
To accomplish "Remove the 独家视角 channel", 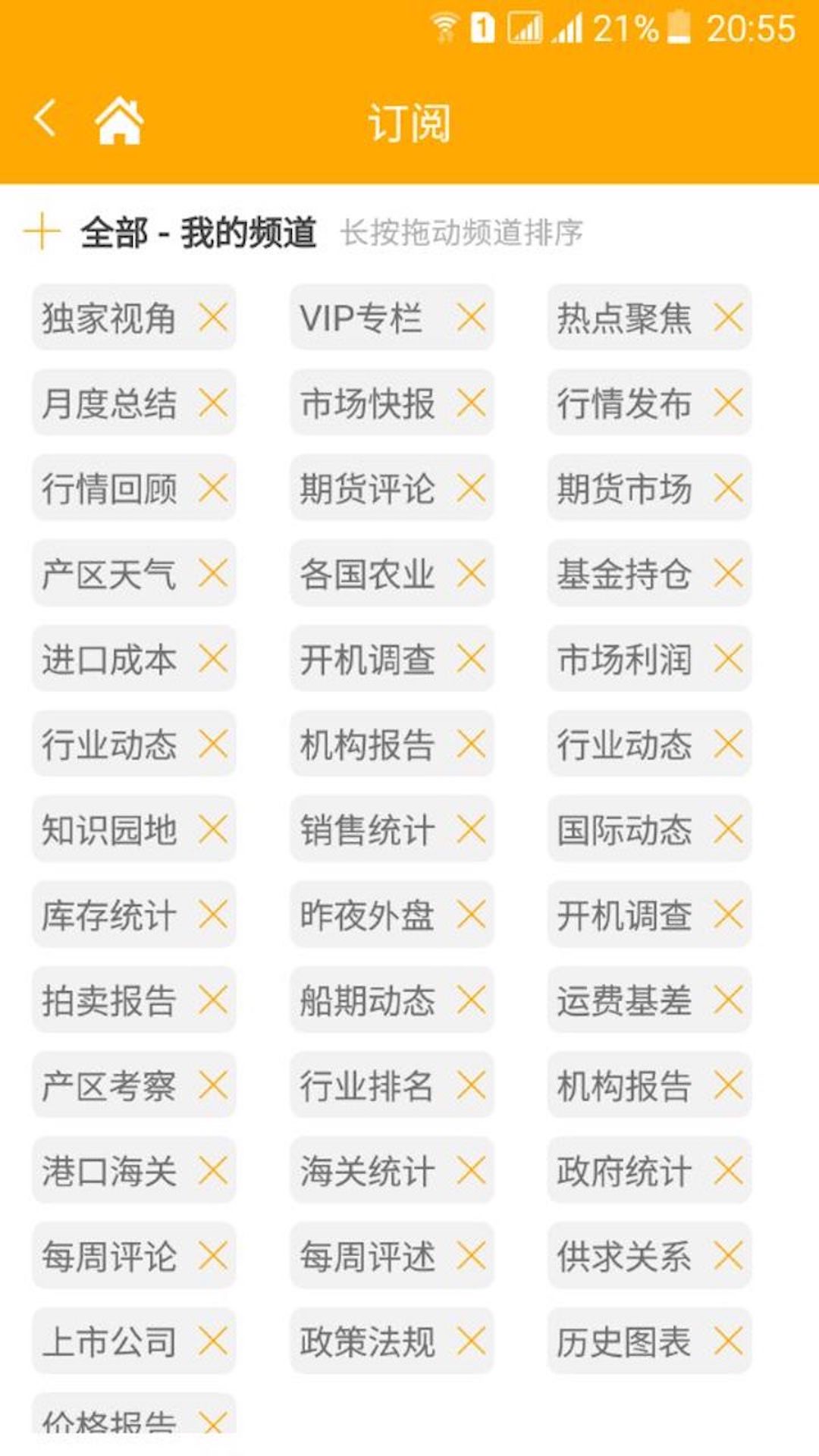I will pyautogui.click(x=213, y=317).
